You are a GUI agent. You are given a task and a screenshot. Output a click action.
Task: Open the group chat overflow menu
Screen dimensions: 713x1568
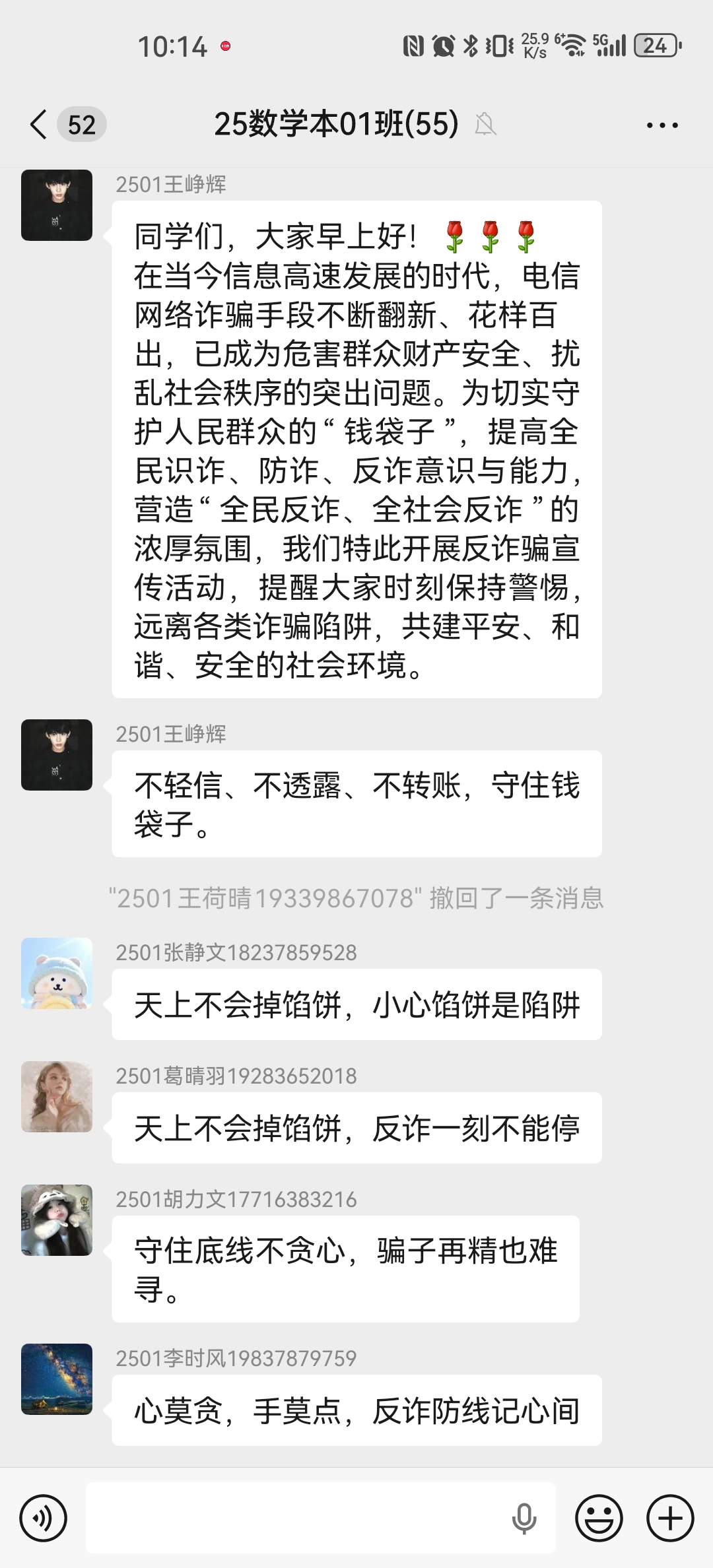tap(662, 125)
